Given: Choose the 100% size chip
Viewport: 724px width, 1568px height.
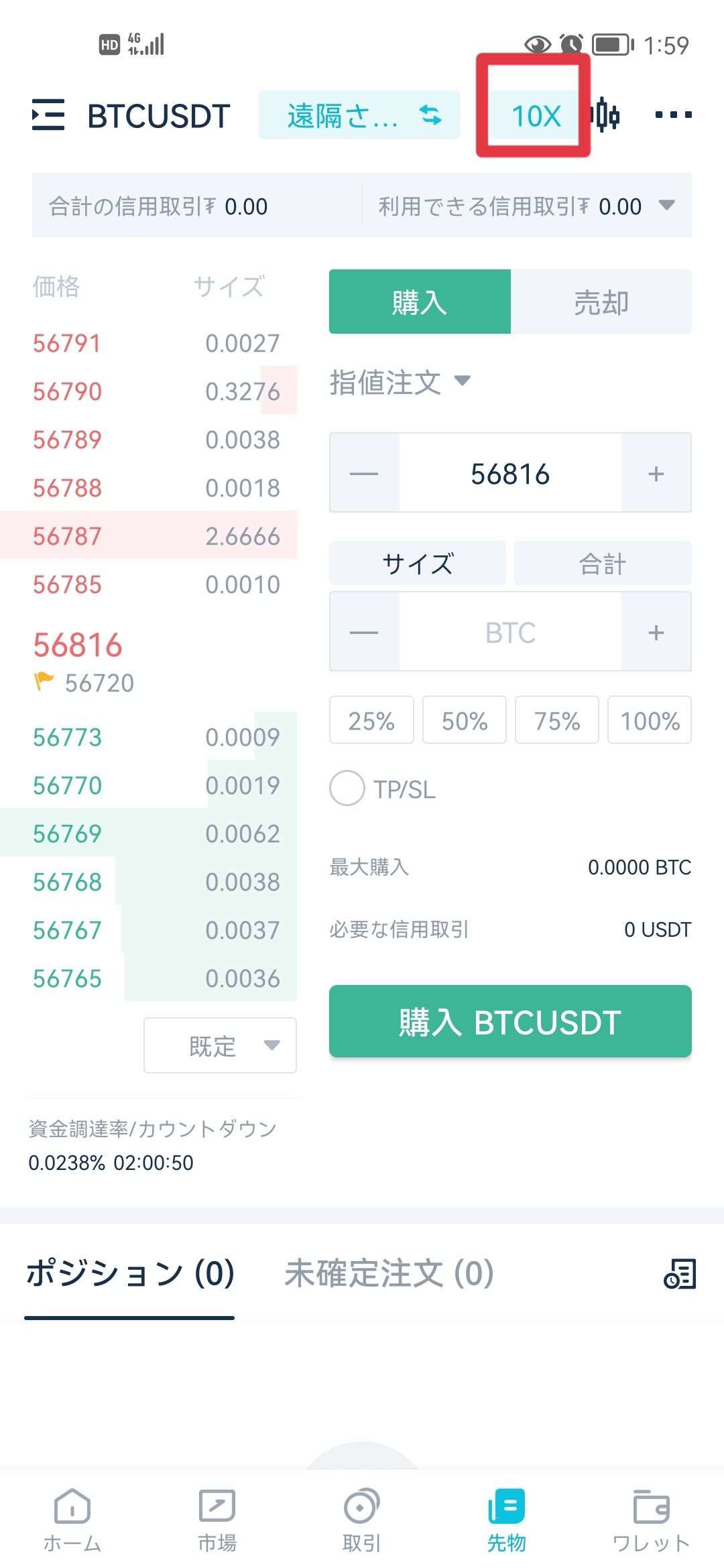Looking at the screenshot, I should 650,720.
